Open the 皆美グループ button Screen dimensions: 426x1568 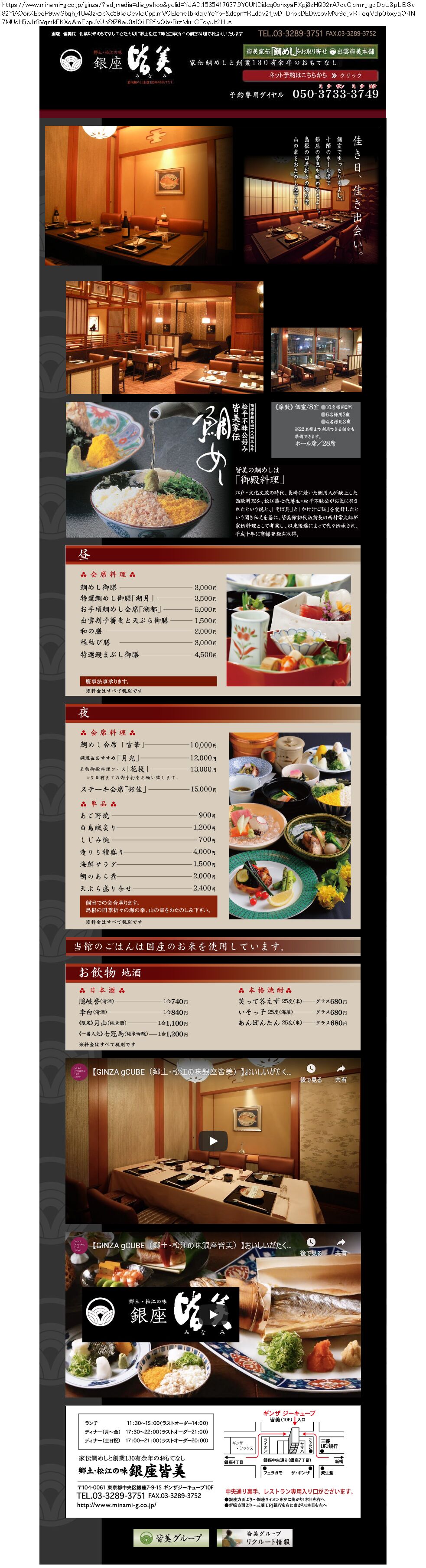click(x=171, y=1538)
